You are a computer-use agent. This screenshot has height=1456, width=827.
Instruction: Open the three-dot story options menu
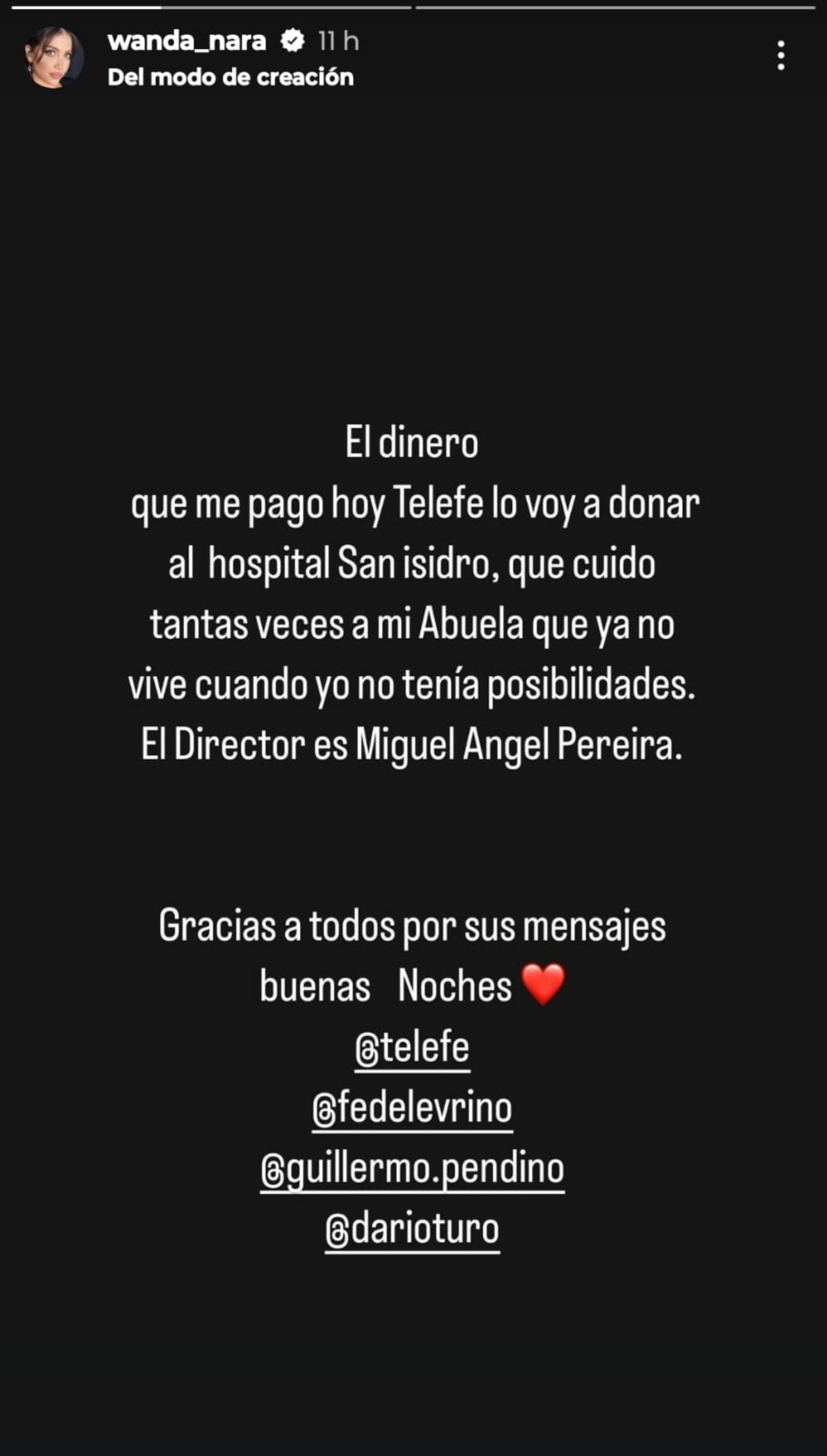coord(781,56)
